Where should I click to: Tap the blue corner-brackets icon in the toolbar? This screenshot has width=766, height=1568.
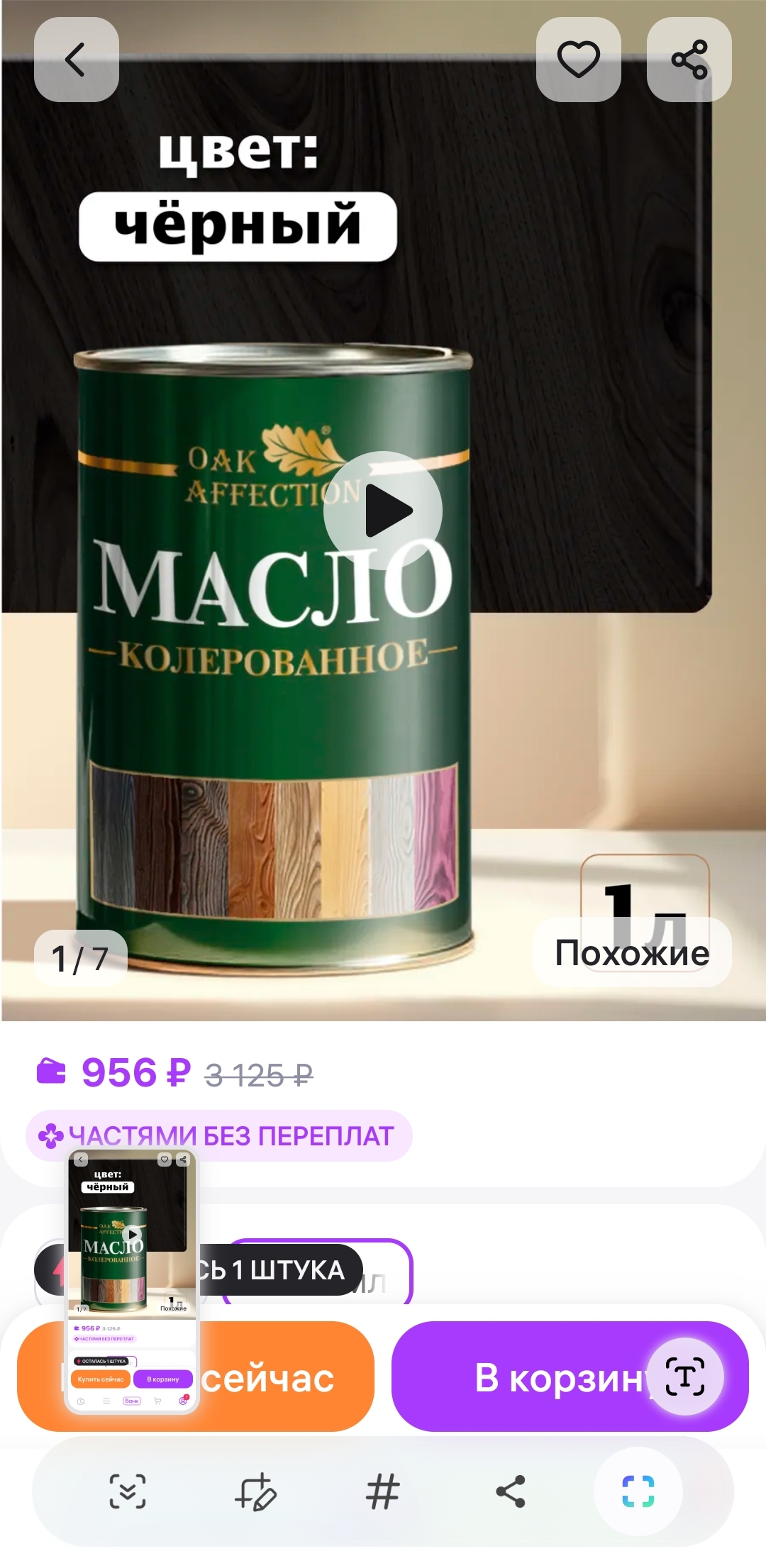(638, 1491)
